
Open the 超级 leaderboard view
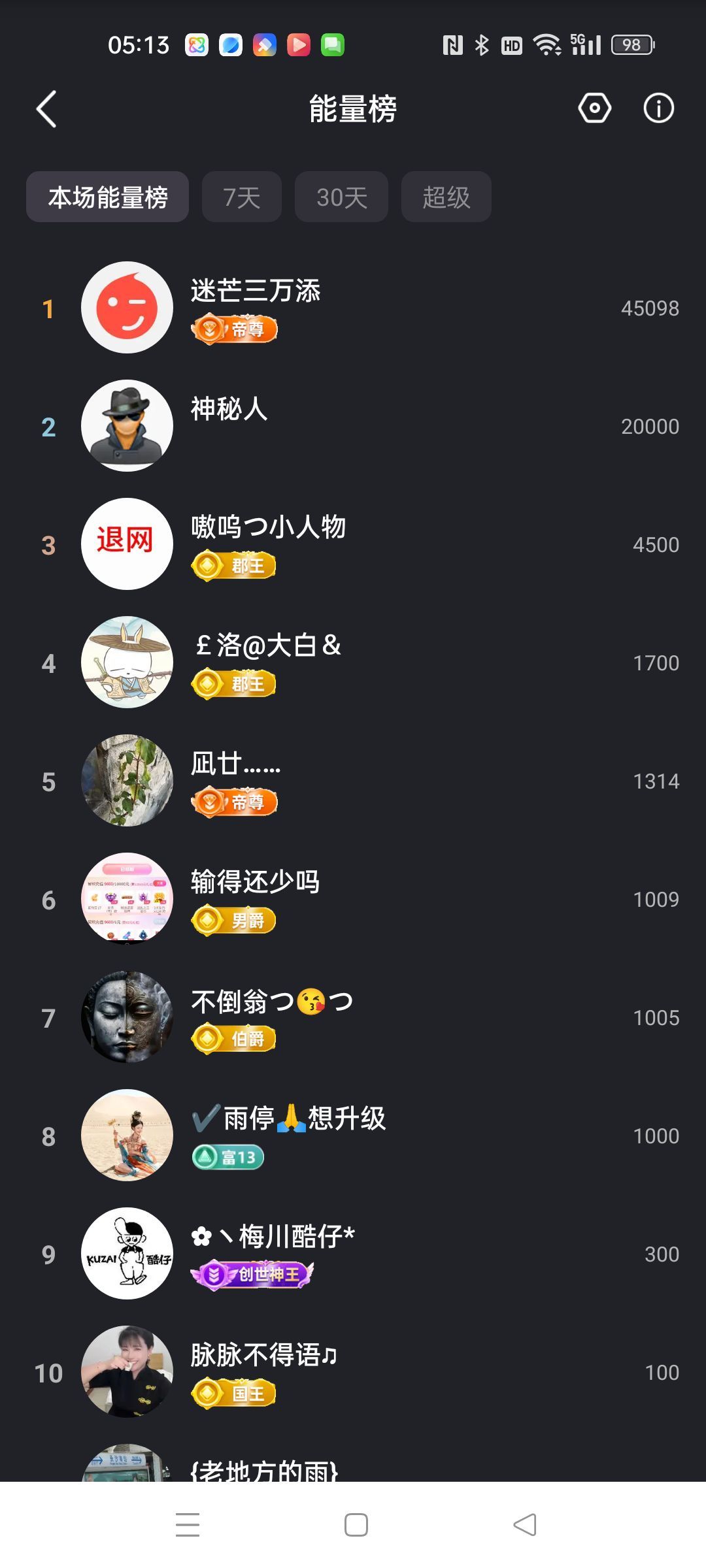(x=445, y=196)
